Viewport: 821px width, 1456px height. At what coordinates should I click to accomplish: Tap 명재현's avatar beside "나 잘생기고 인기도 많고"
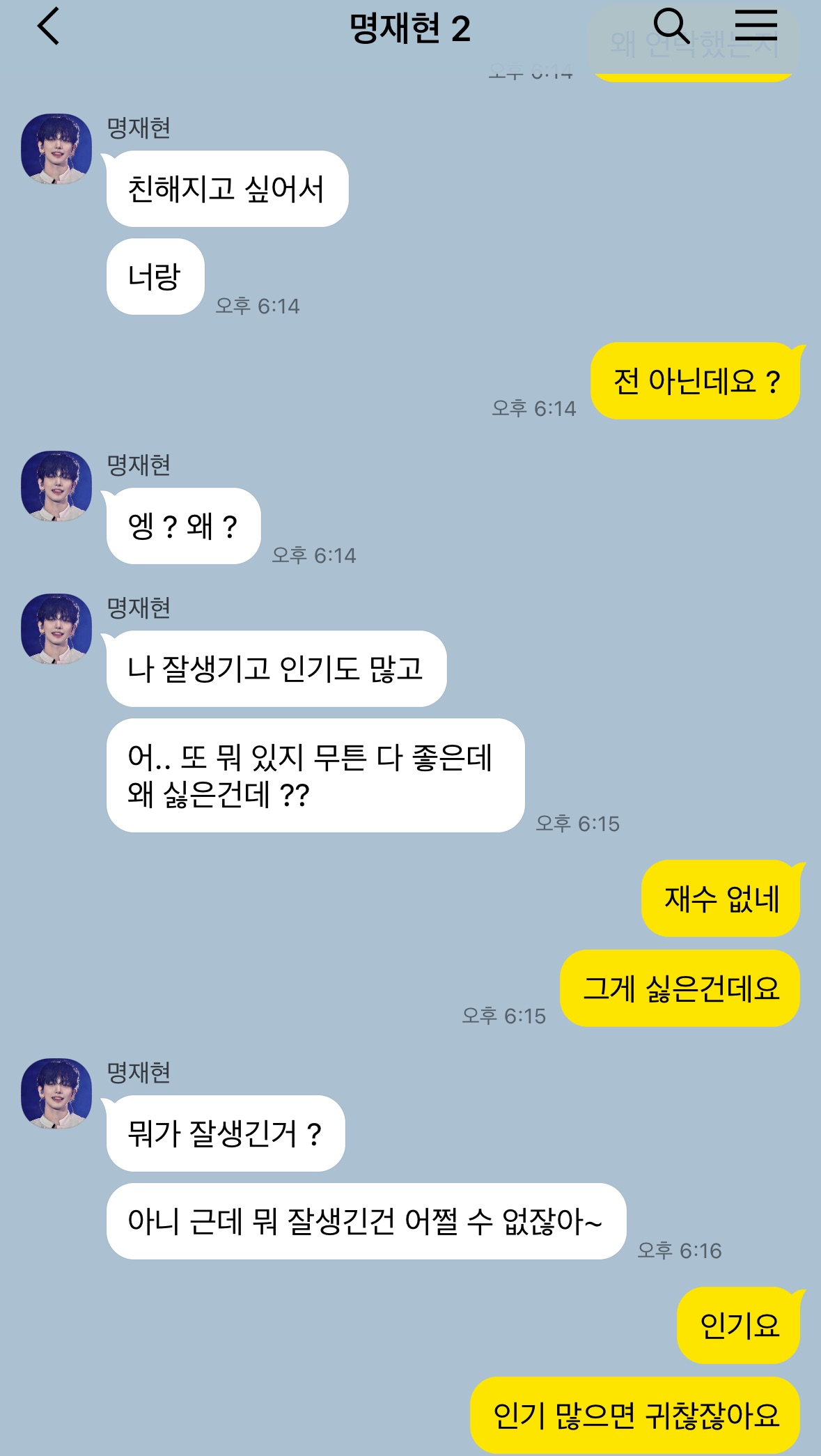point(56,628)
